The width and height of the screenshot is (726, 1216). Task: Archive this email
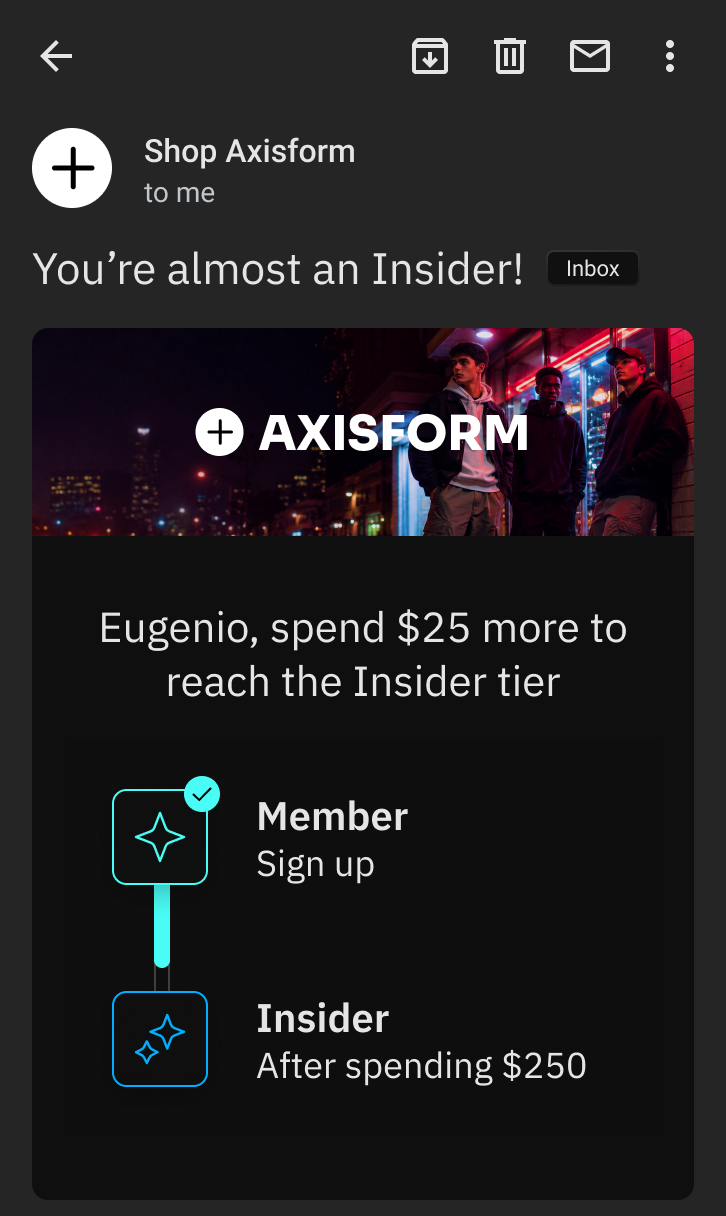[430, 56]
